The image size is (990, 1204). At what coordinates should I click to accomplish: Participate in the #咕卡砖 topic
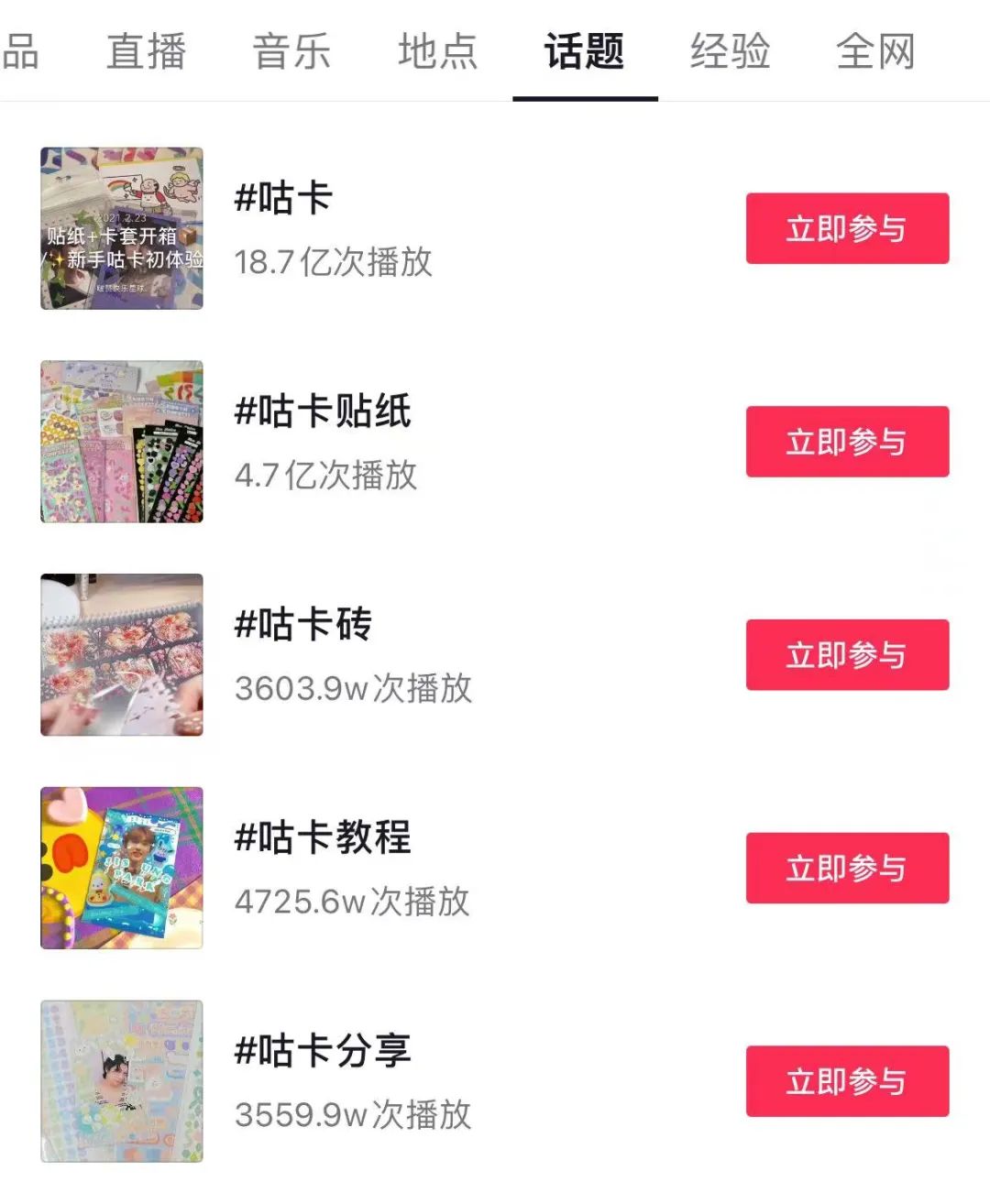(x=846, y=655)
